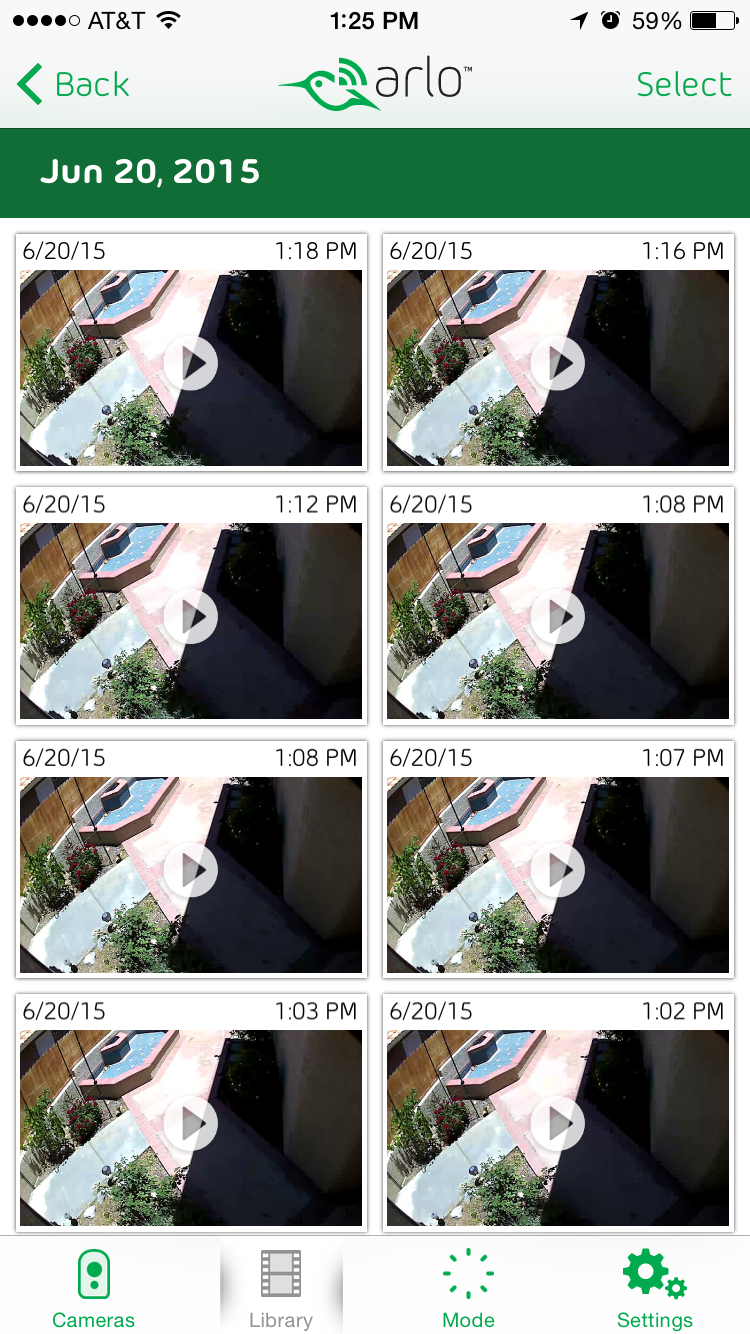Switch to the Cameras tab
Image resolution: width=750 pixels, height=1334 pixels.
click(x=93, y=1290)
